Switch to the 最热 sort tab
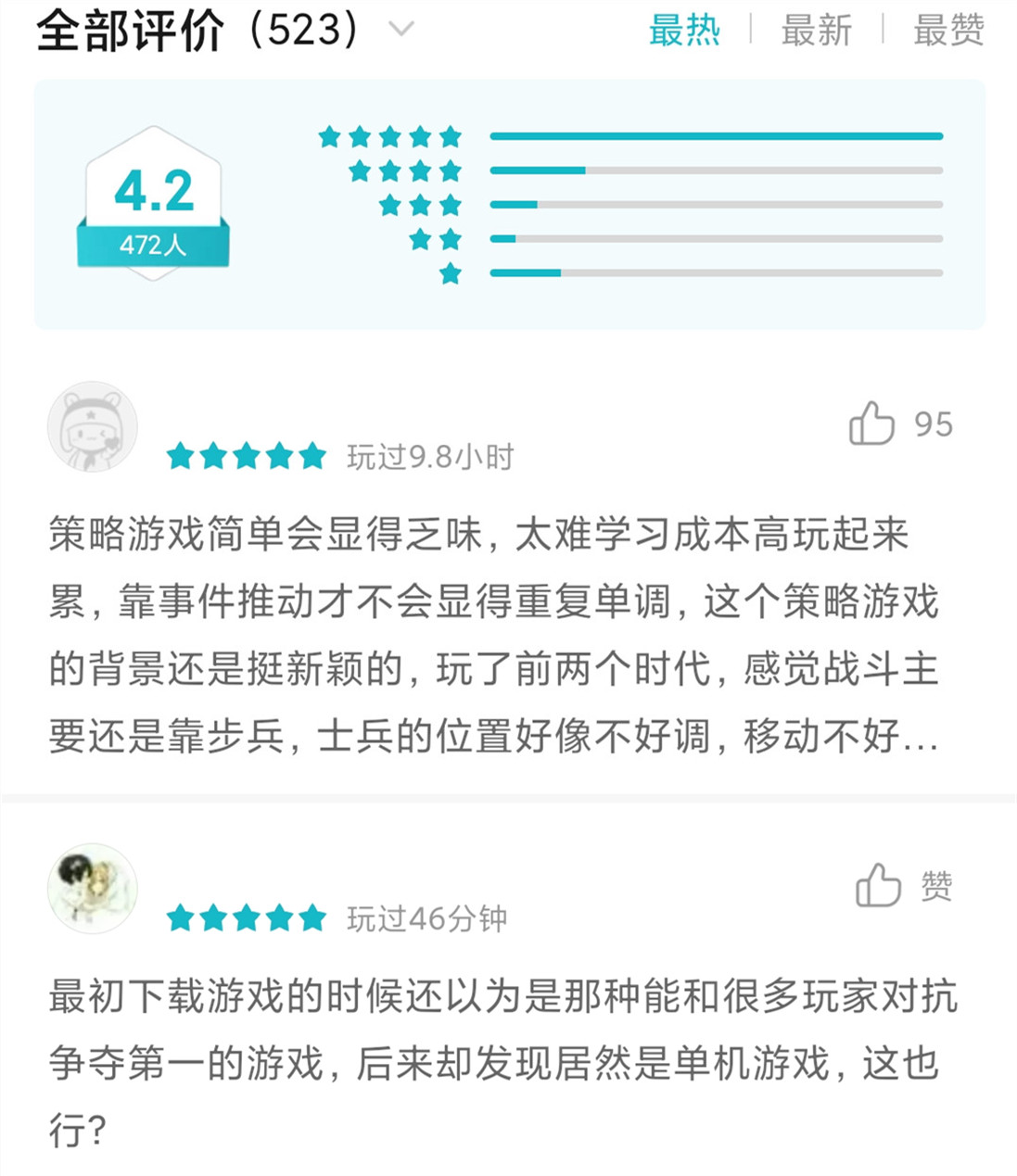This screenshot has width=1017, height=1176. [684, 31]
